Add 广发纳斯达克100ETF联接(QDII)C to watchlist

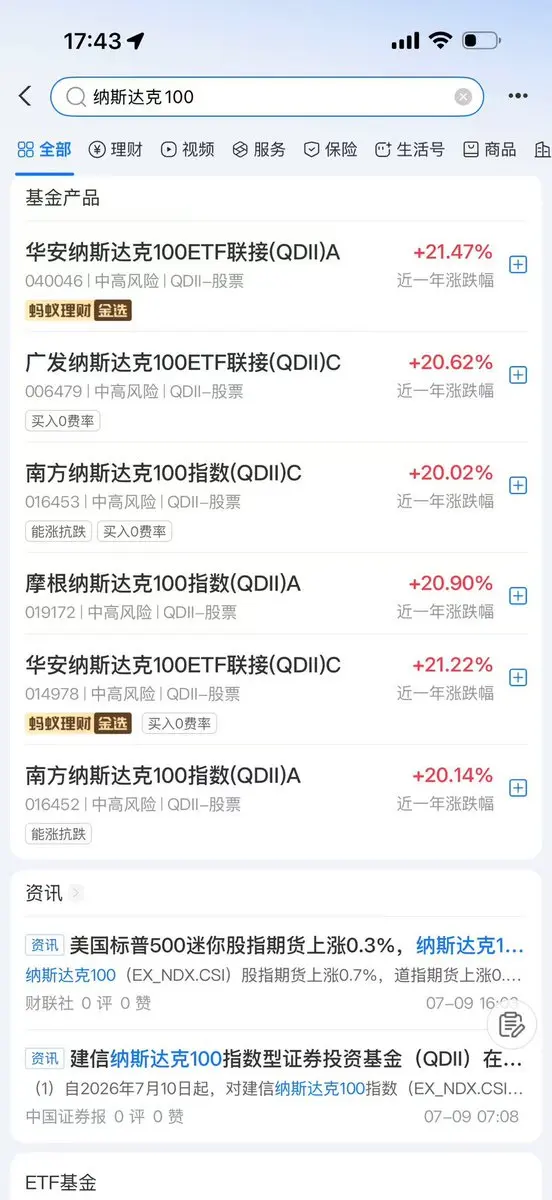click(x=518, y=375)
